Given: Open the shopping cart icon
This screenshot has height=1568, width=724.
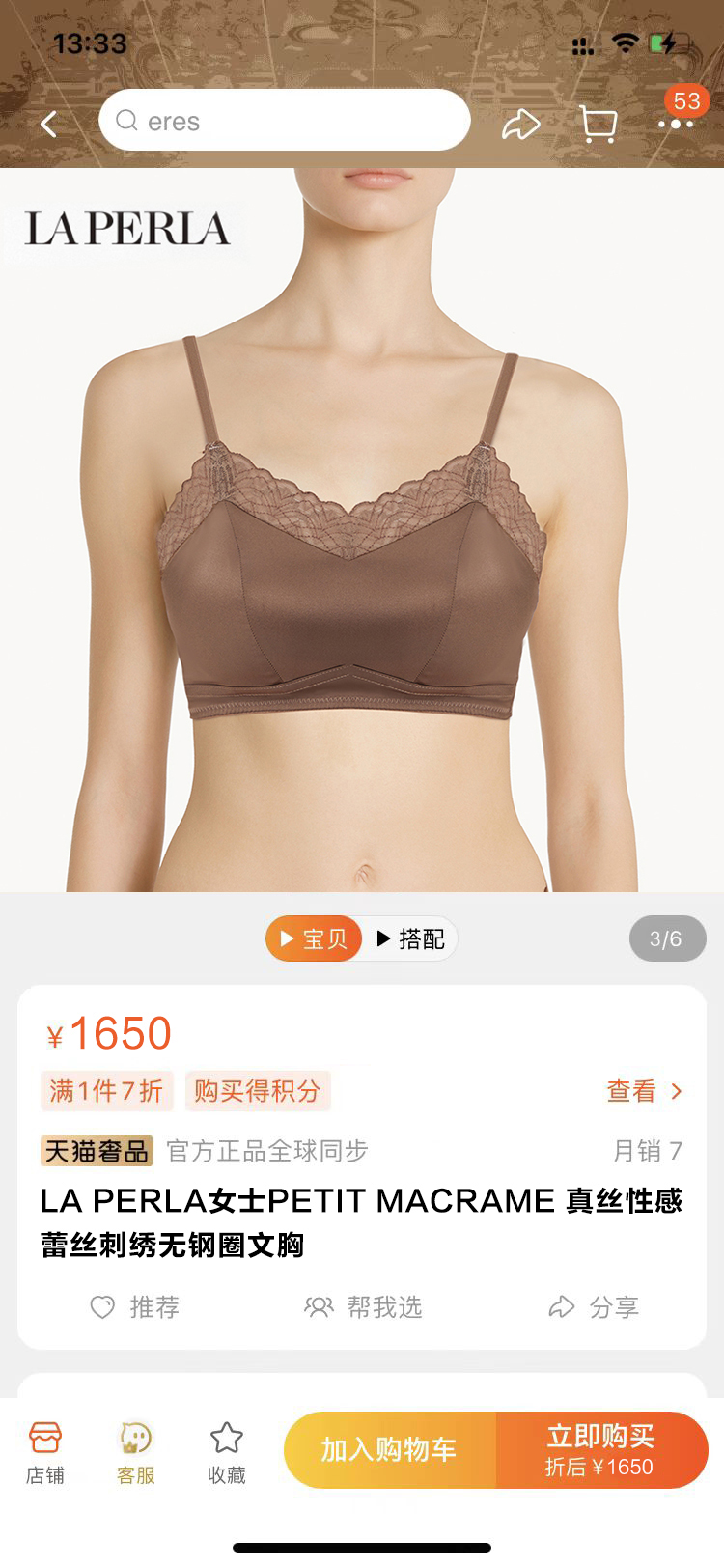Looking at the screenshot, I should [599, 124].
